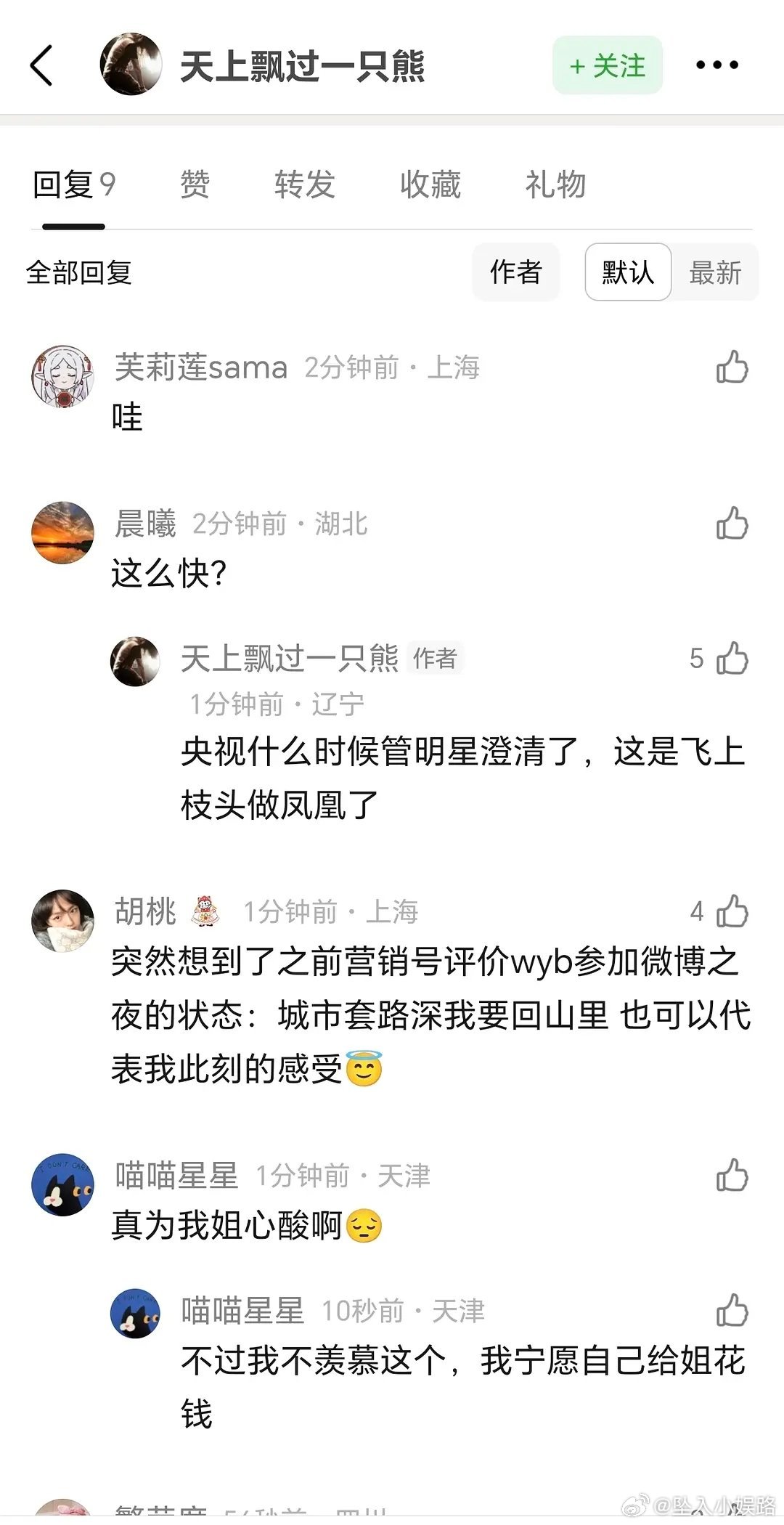The width and height of the screenshot is (784, 1525).
Task: Open 芙莉莲sama's profile via username
Action: (200, 367)
